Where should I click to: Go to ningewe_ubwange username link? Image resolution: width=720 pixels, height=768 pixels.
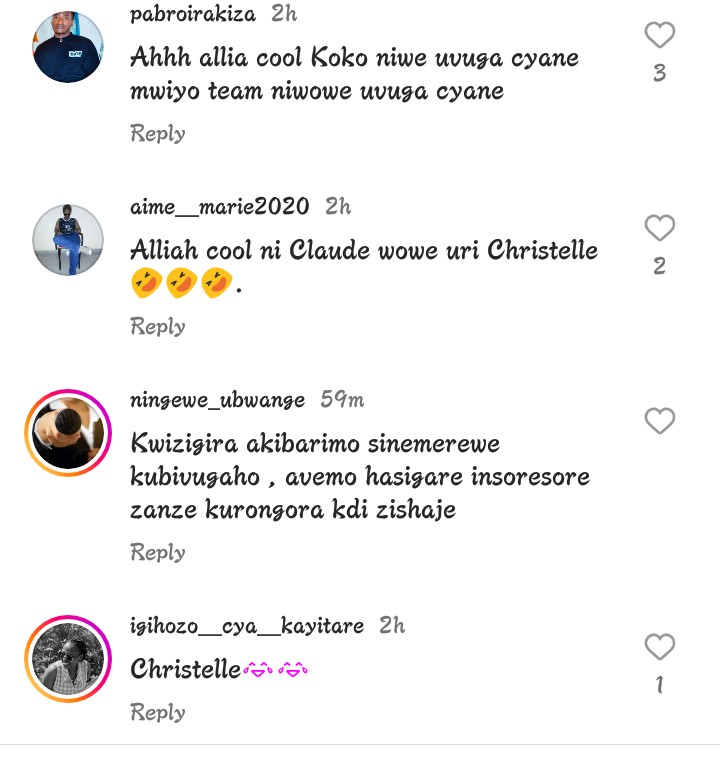(217, 400)
